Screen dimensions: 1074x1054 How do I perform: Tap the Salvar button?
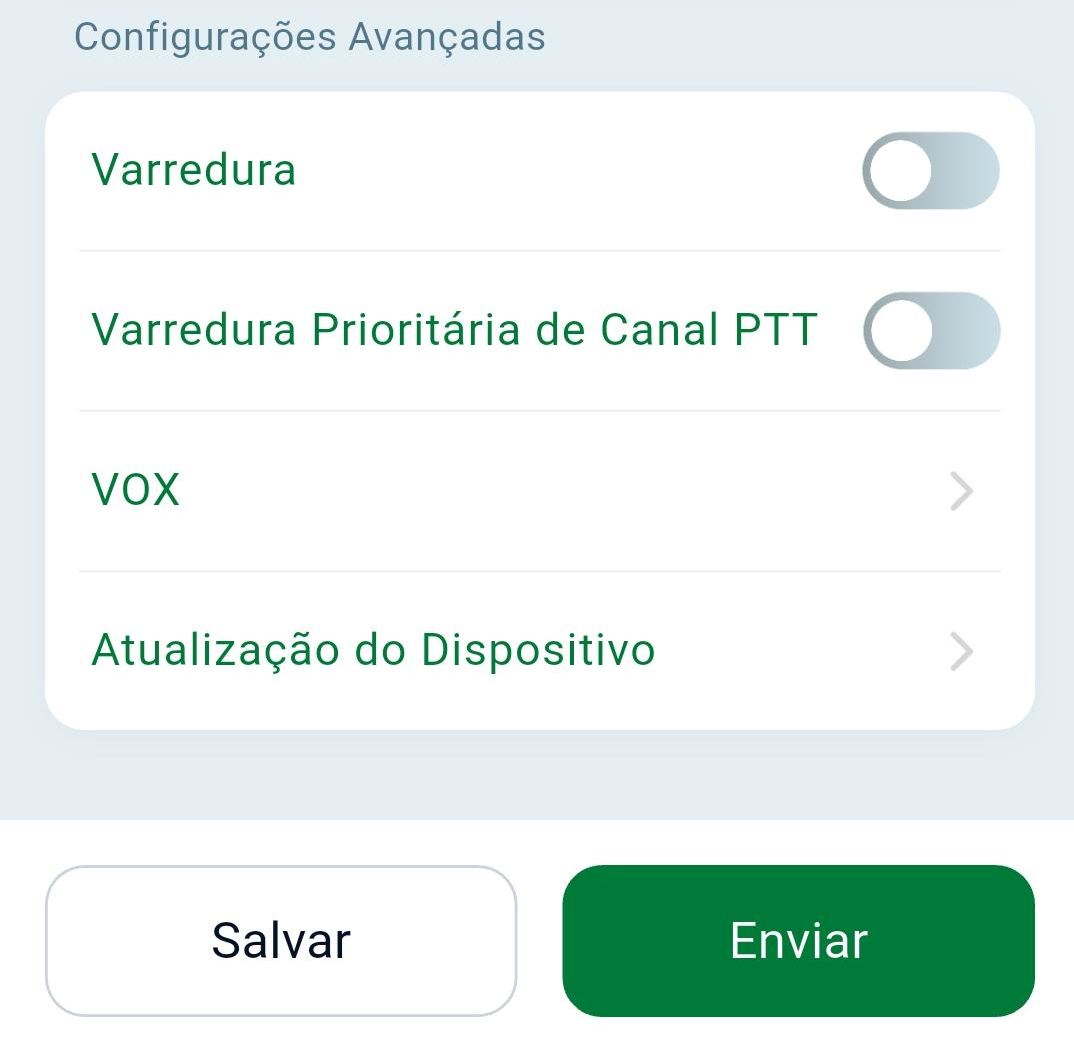(x=281, y=941)
